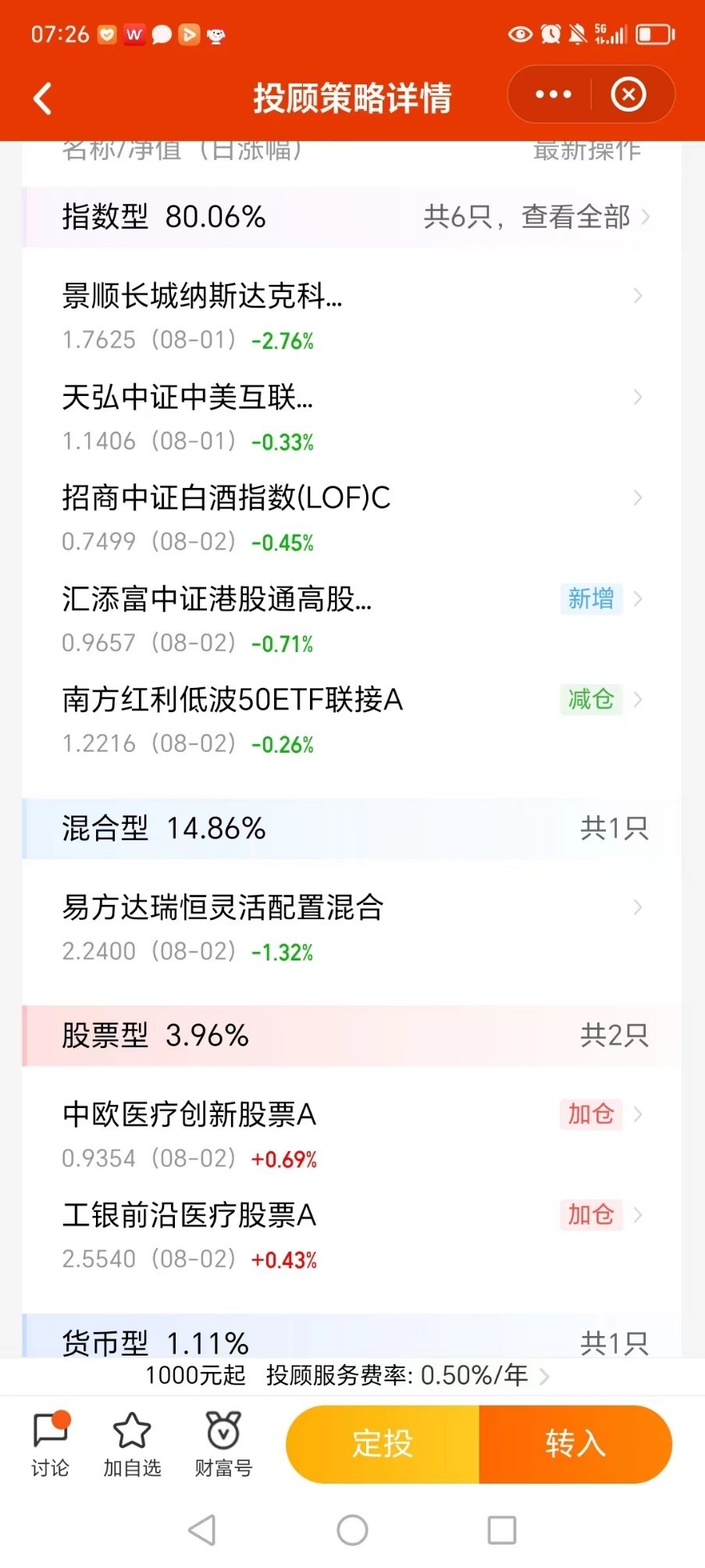Open the three-dot more options menu
This screenshot has width=705, height=1568.
point(553,94)
